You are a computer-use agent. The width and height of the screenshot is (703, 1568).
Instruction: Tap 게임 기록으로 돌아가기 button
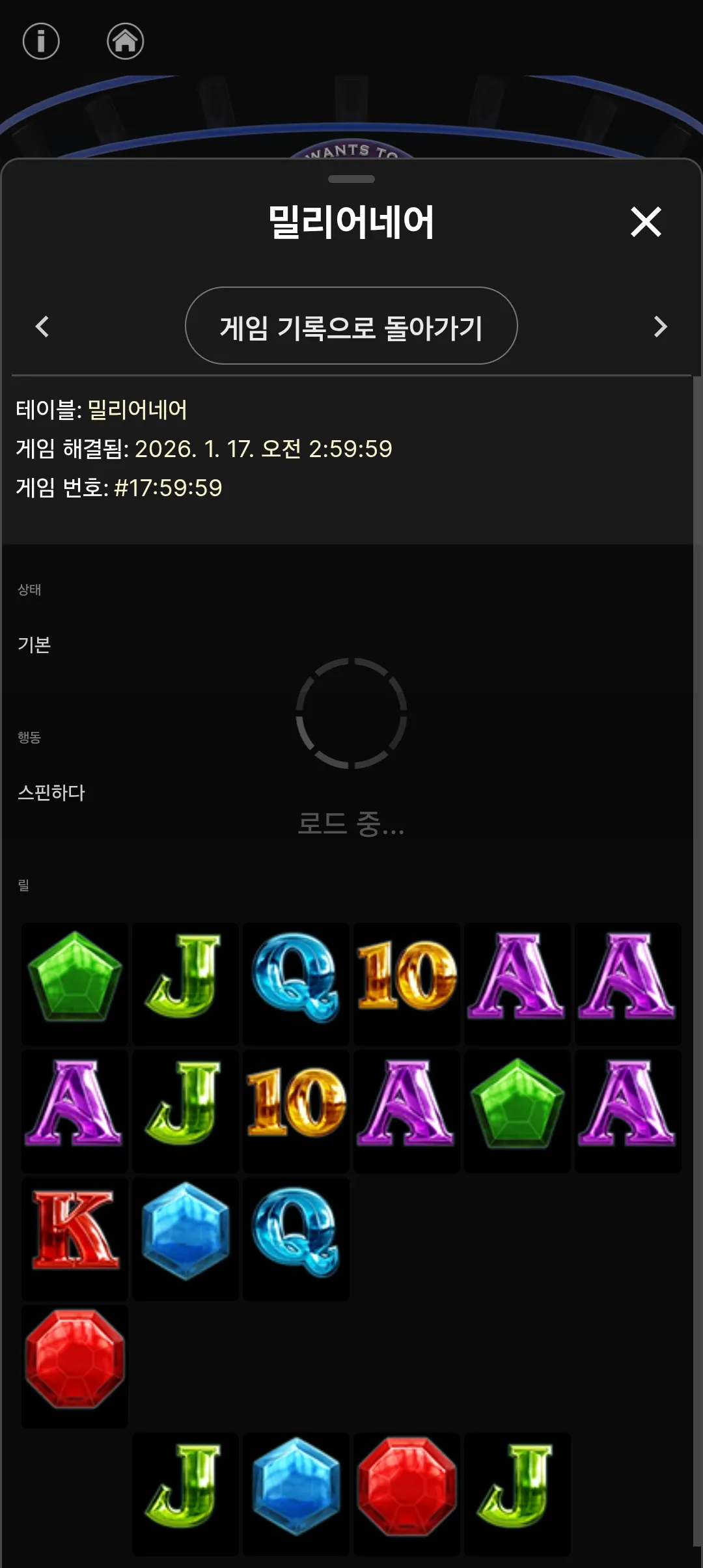pyautogui.click(x=351, y=326)
